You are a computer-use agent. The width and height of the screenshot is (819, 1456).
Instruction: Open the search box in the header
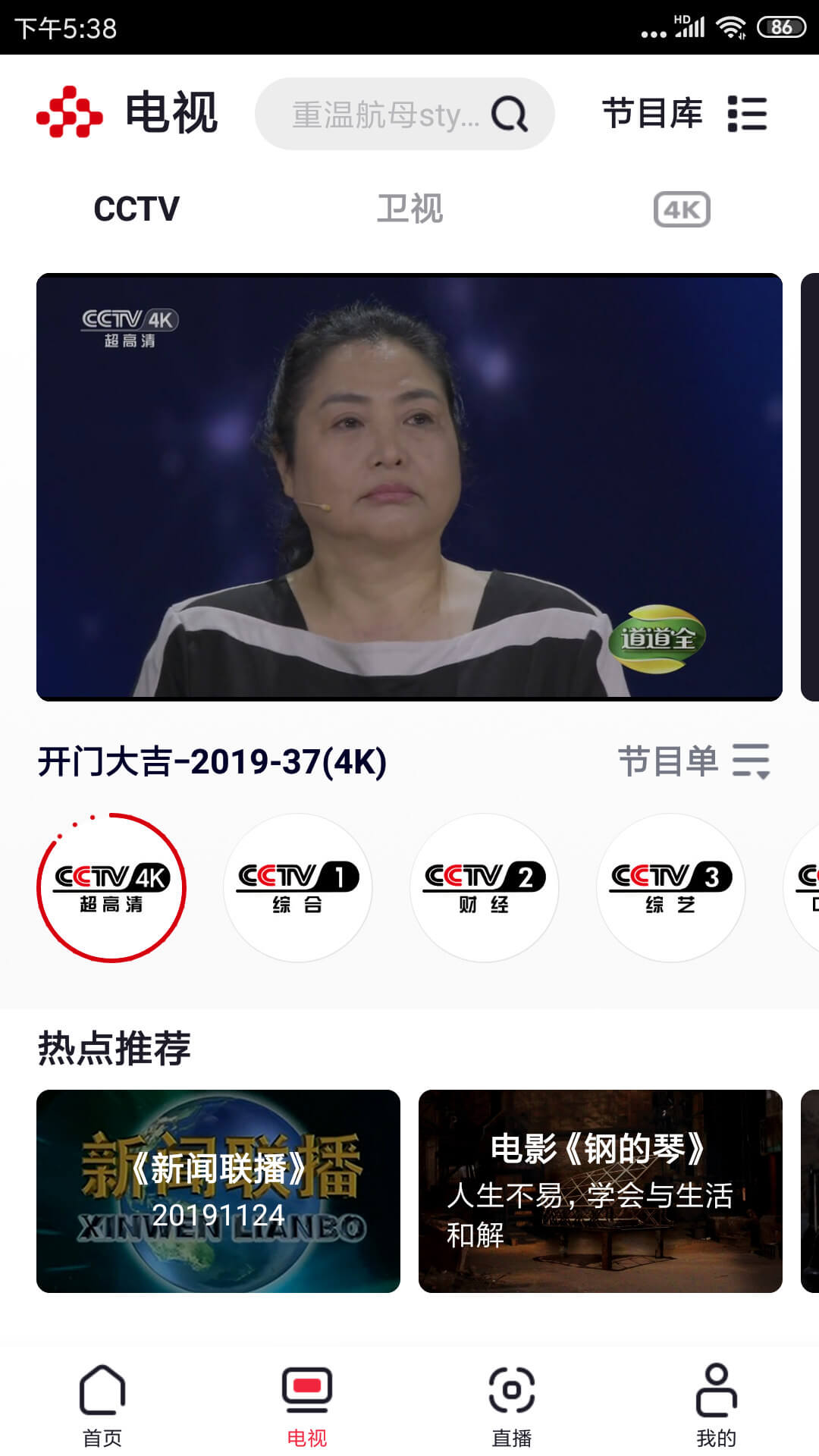[405, 114]
